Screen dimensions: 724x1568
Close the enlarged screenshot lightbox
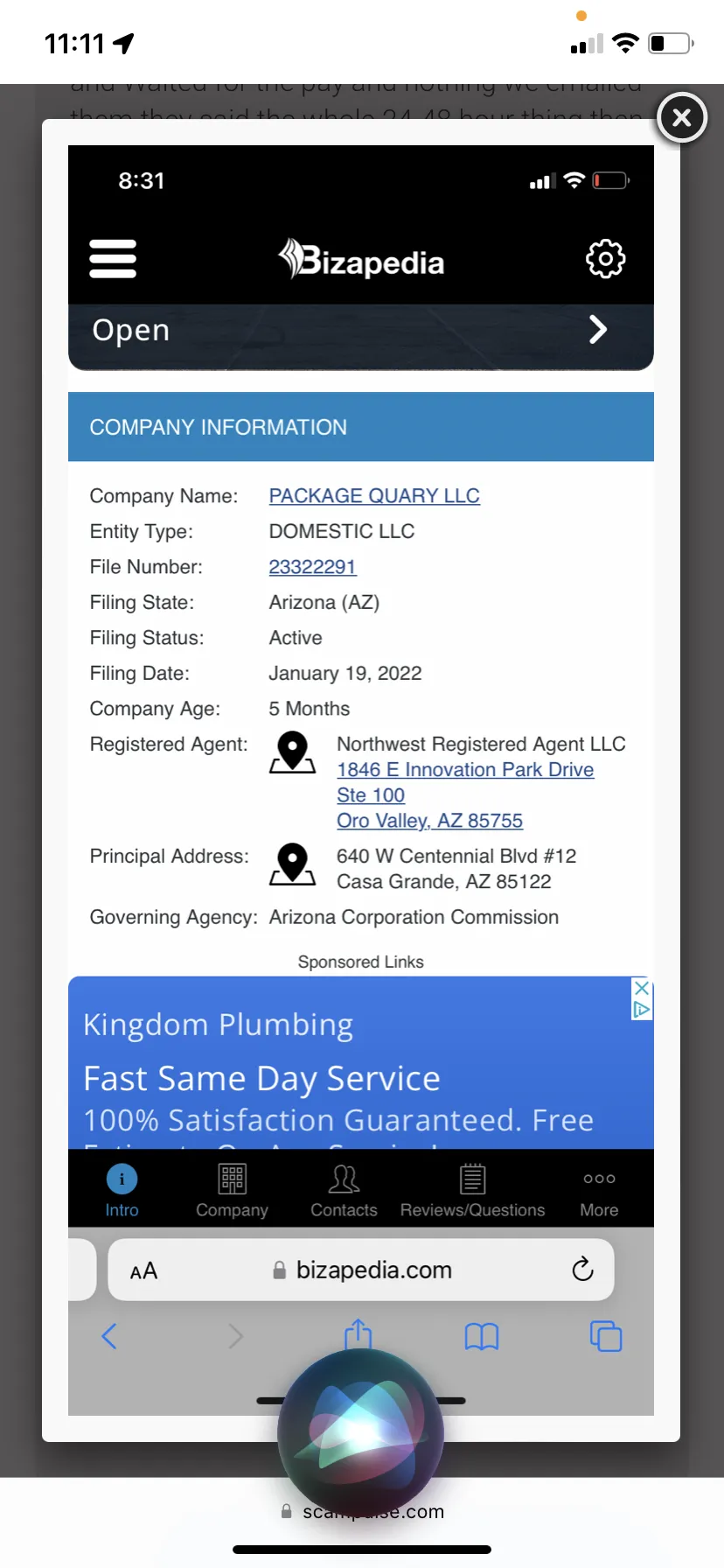tap(682, 117)
